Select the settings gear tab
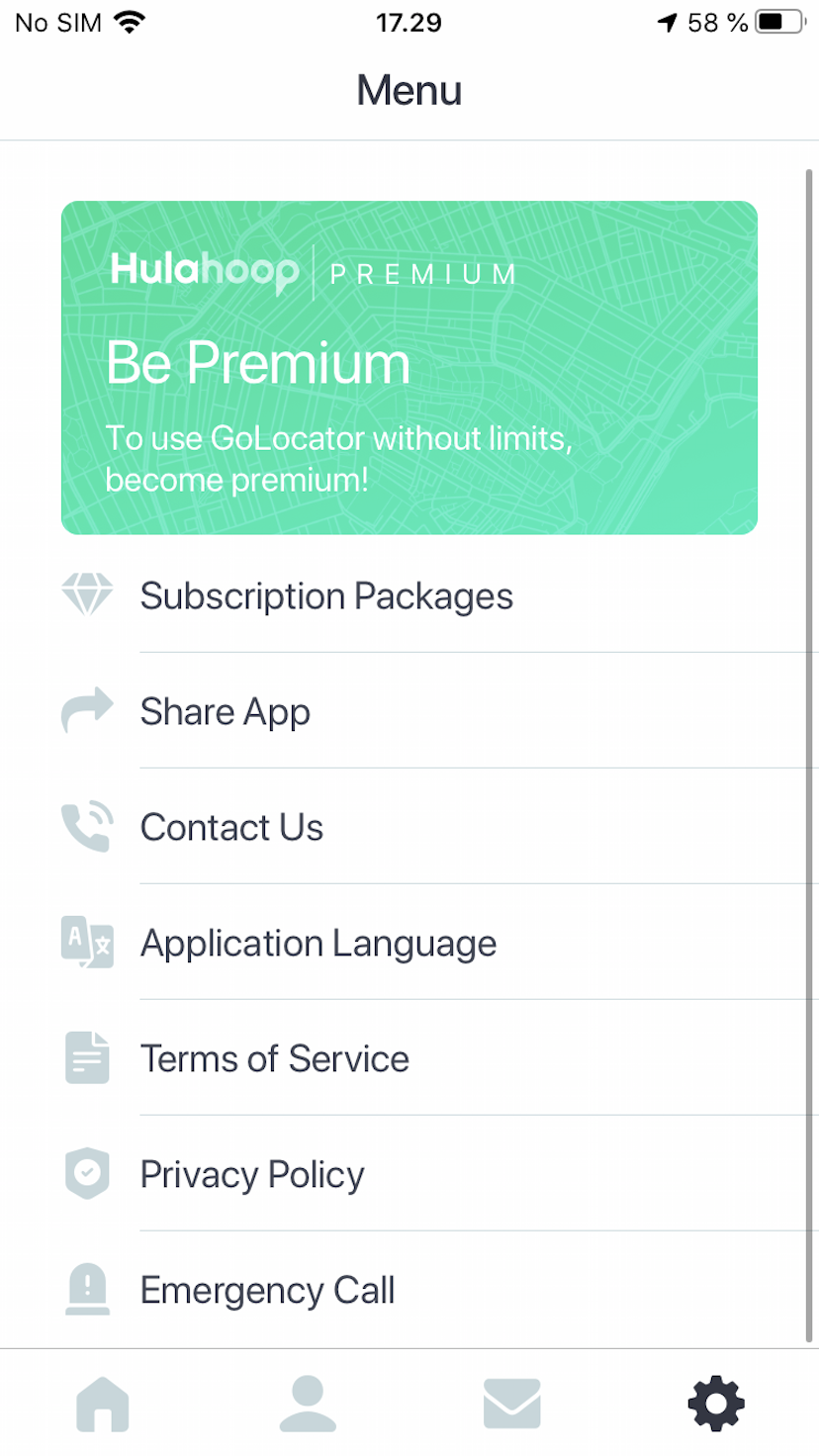Image resolution: width=819 pixels, height=1456 pixels. click(x=716, y=1404)
